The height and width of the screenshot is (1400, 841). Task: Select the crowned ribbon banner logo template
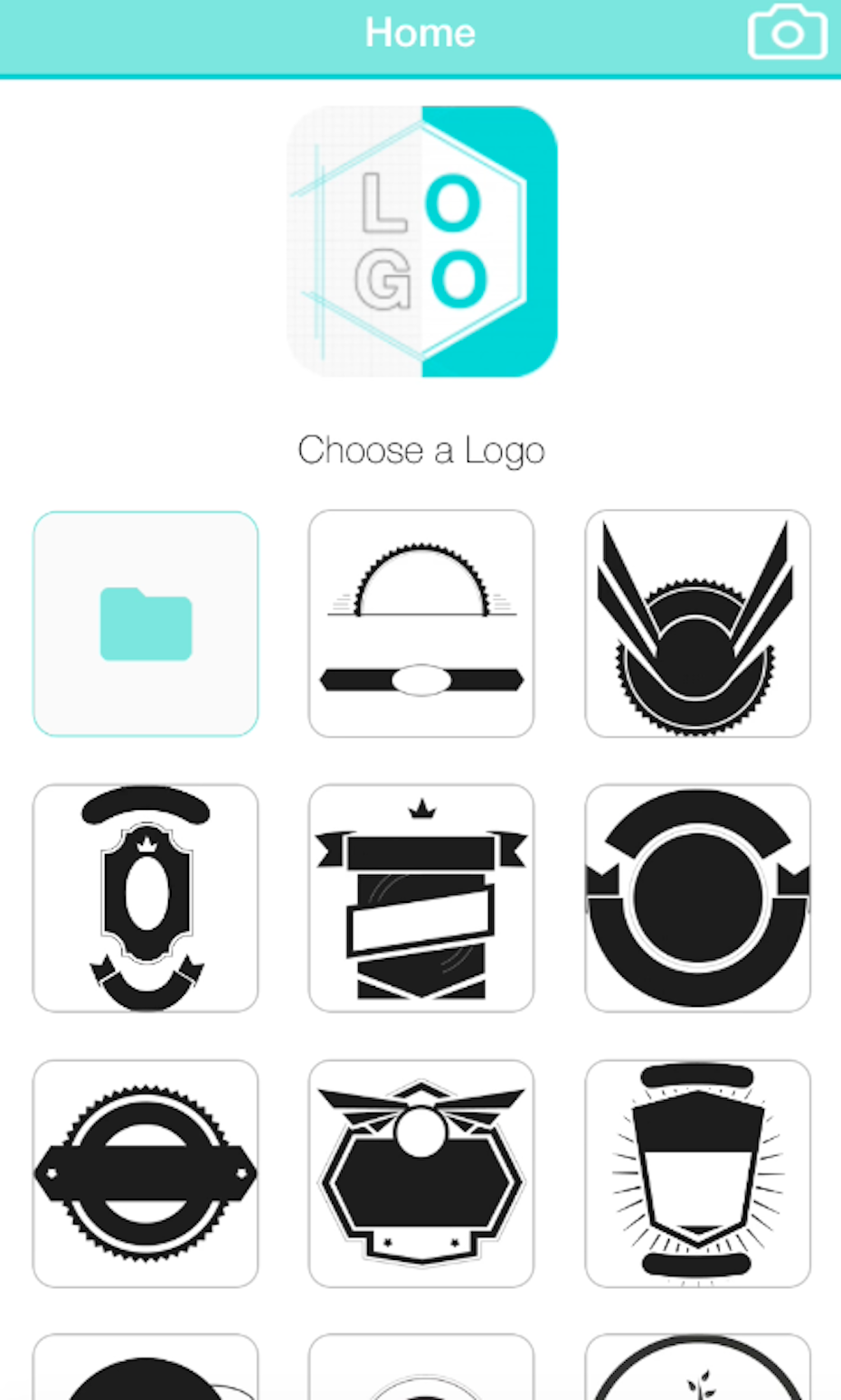(x=421, y=897)
